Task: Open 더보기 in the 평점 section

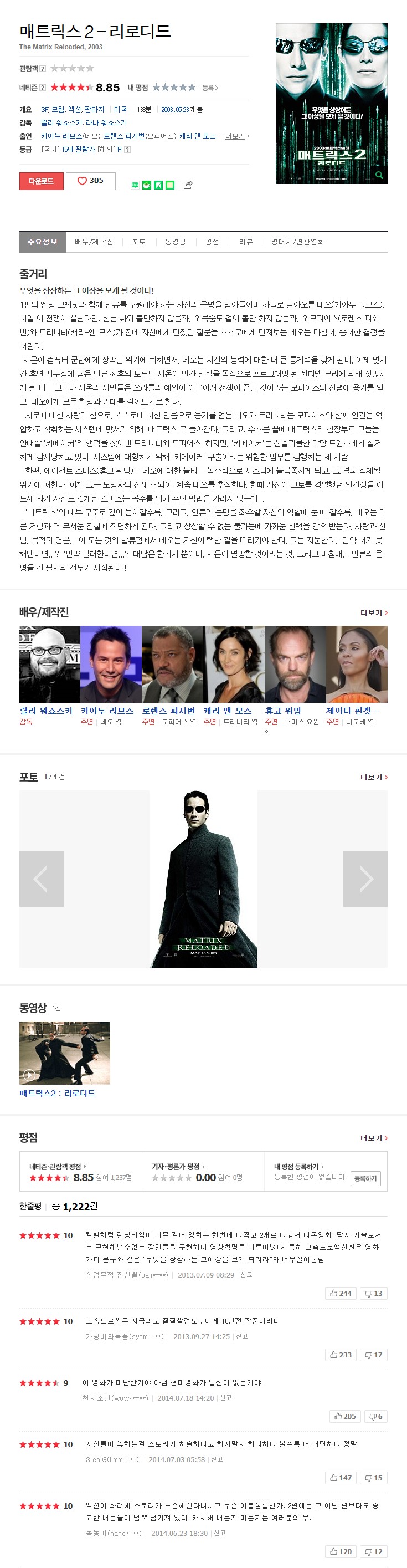Action: point(373,1138)
